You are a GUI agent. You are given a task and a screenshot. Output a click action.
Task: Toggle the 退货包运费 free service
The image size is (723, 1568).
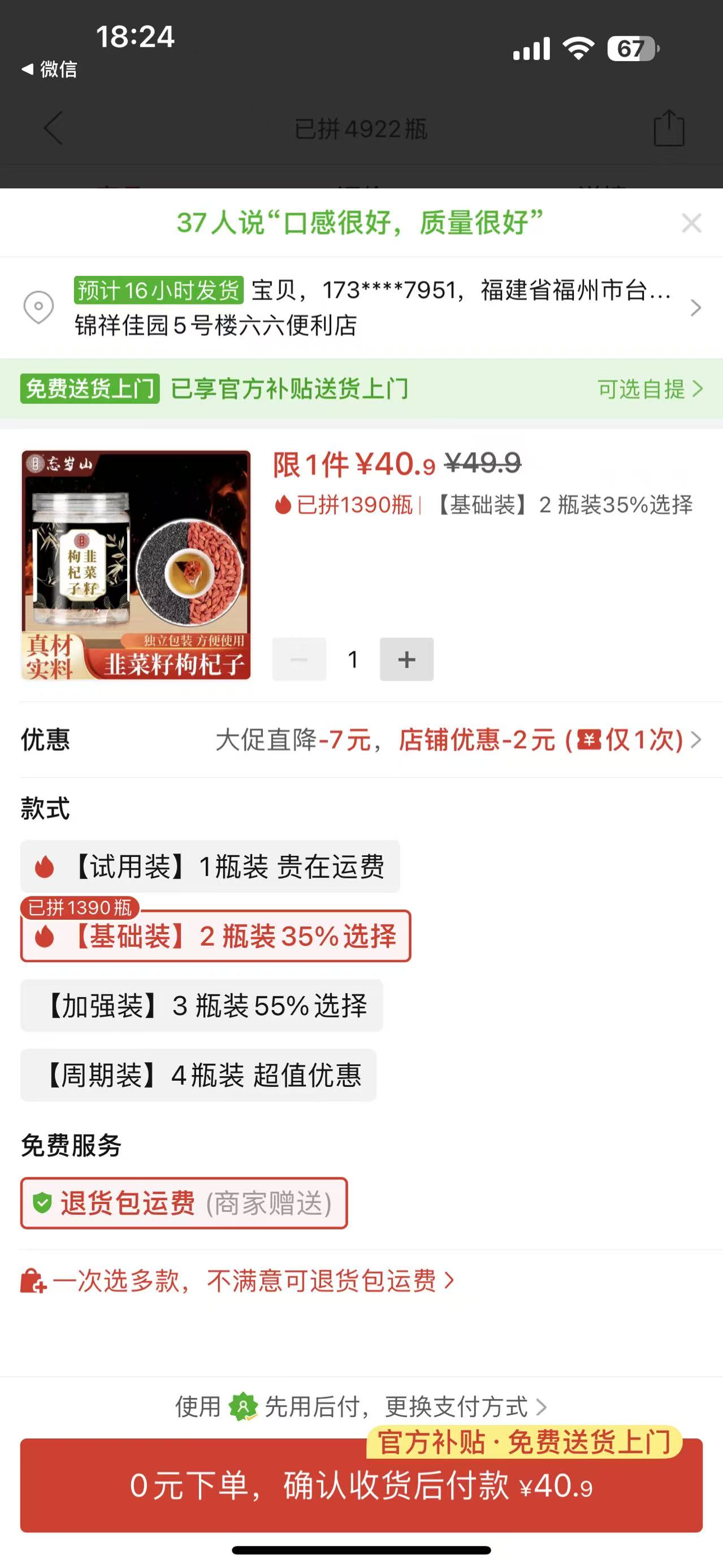coord(184,1203)
